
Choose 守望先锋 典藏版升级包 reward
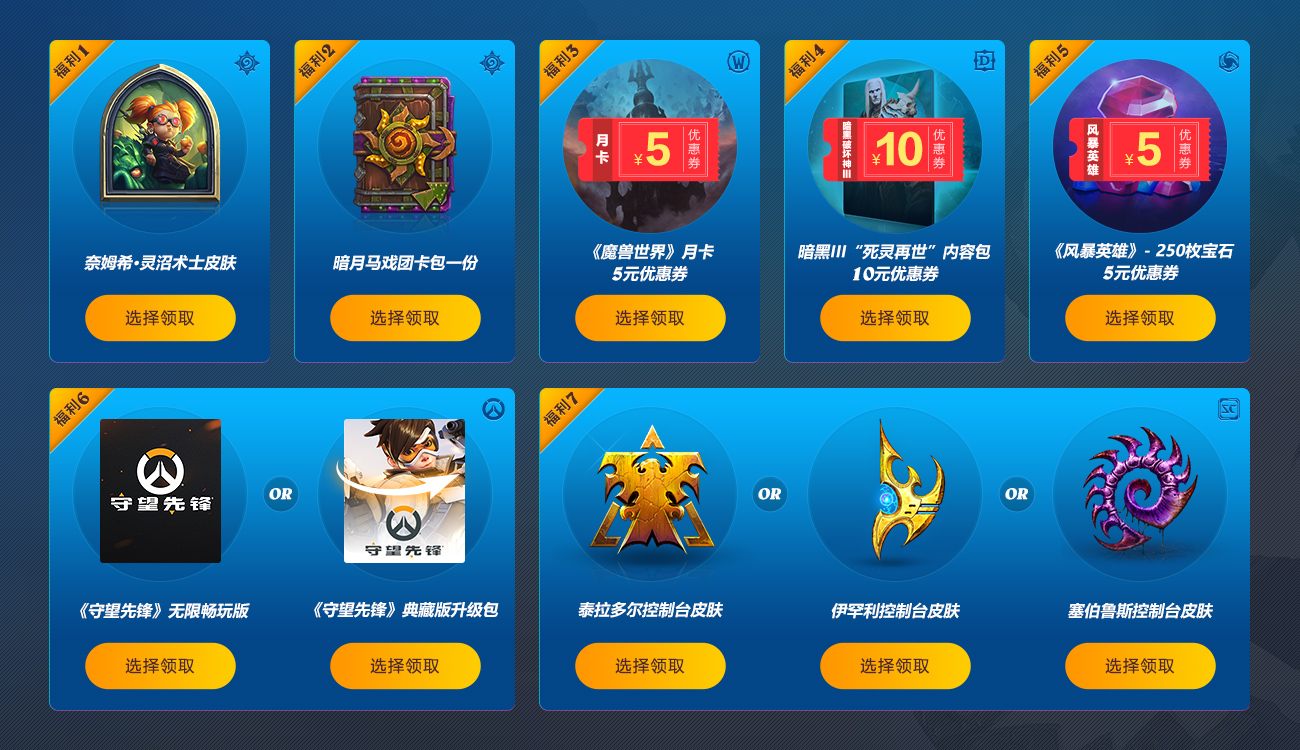point(405,666)
